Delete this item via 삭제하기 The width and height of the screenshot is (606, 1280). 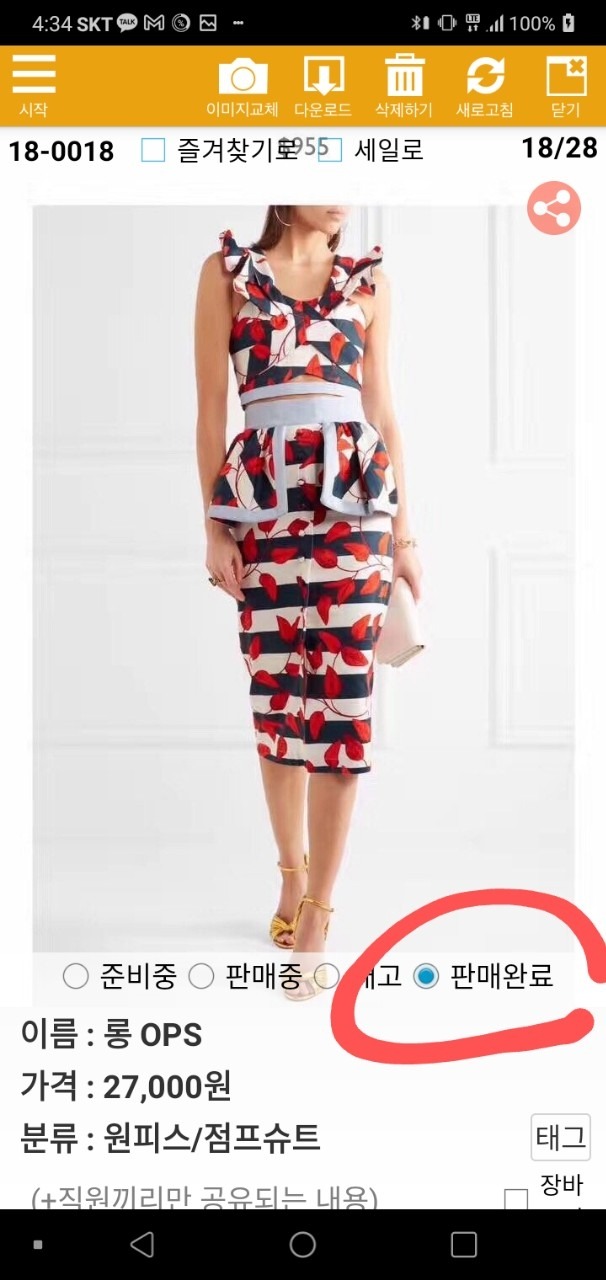coord(404,85)
